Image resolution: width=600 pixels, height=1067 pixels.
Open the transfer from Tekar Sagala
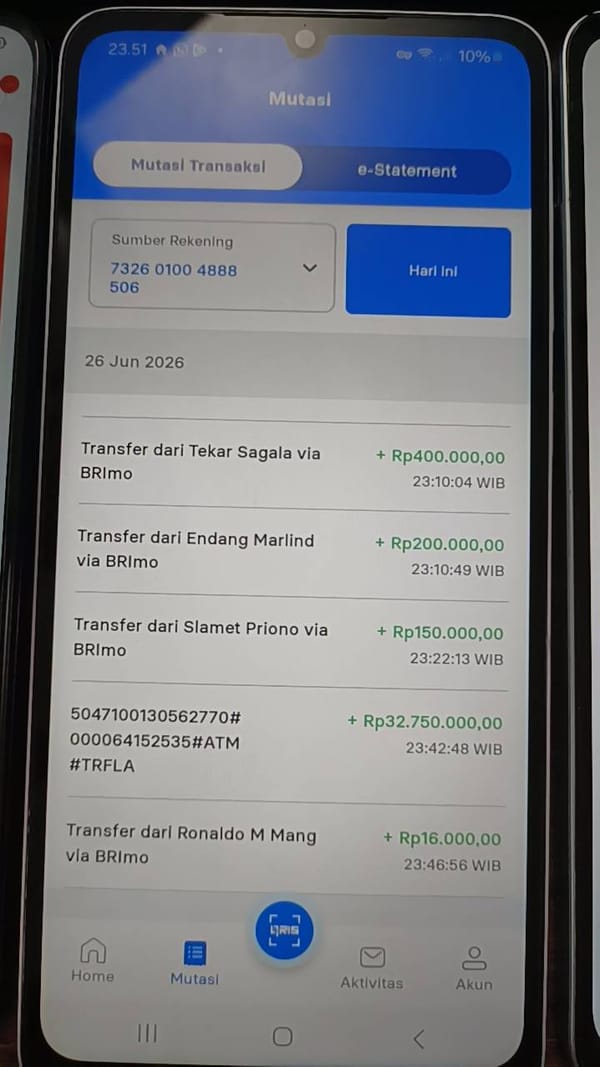point(293,466)
